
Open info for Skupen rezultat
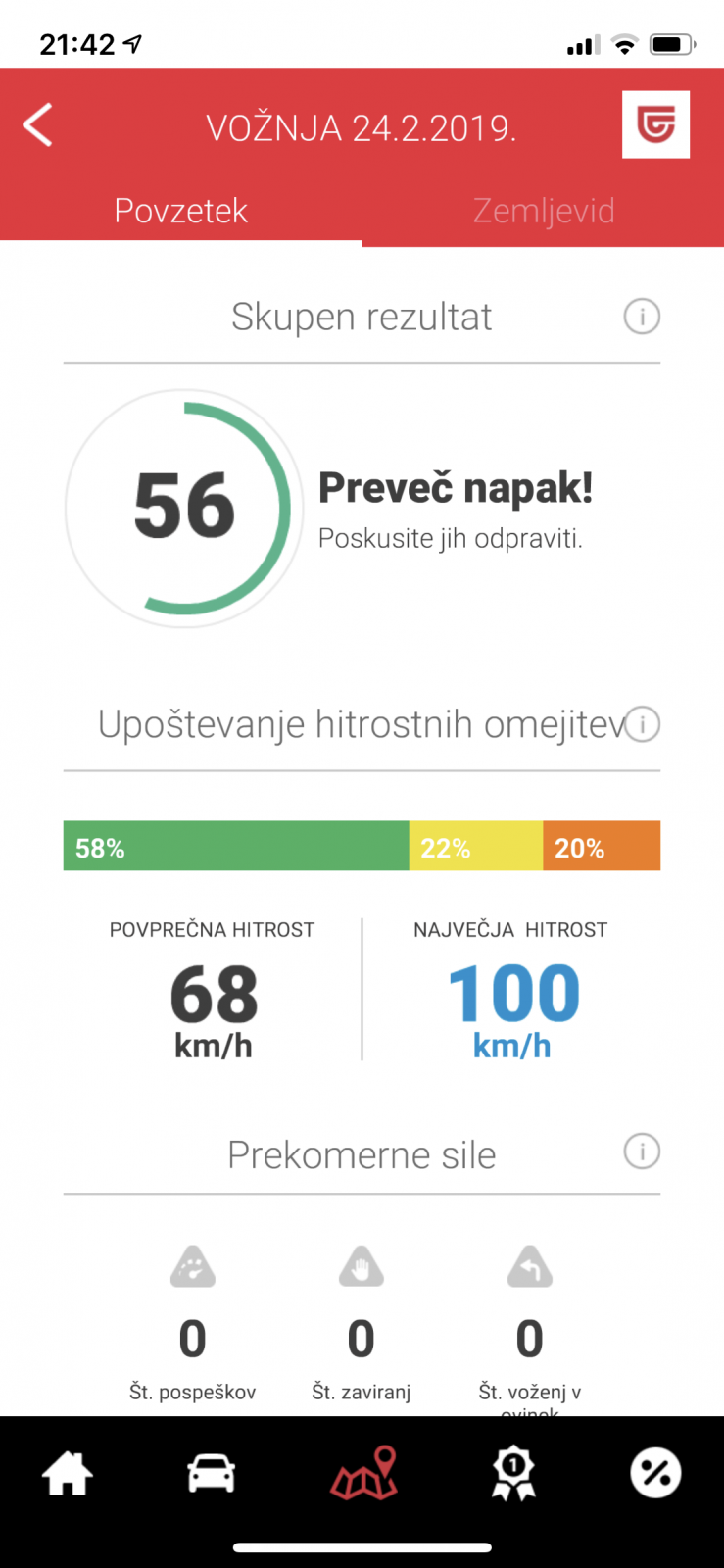(642, 317)
